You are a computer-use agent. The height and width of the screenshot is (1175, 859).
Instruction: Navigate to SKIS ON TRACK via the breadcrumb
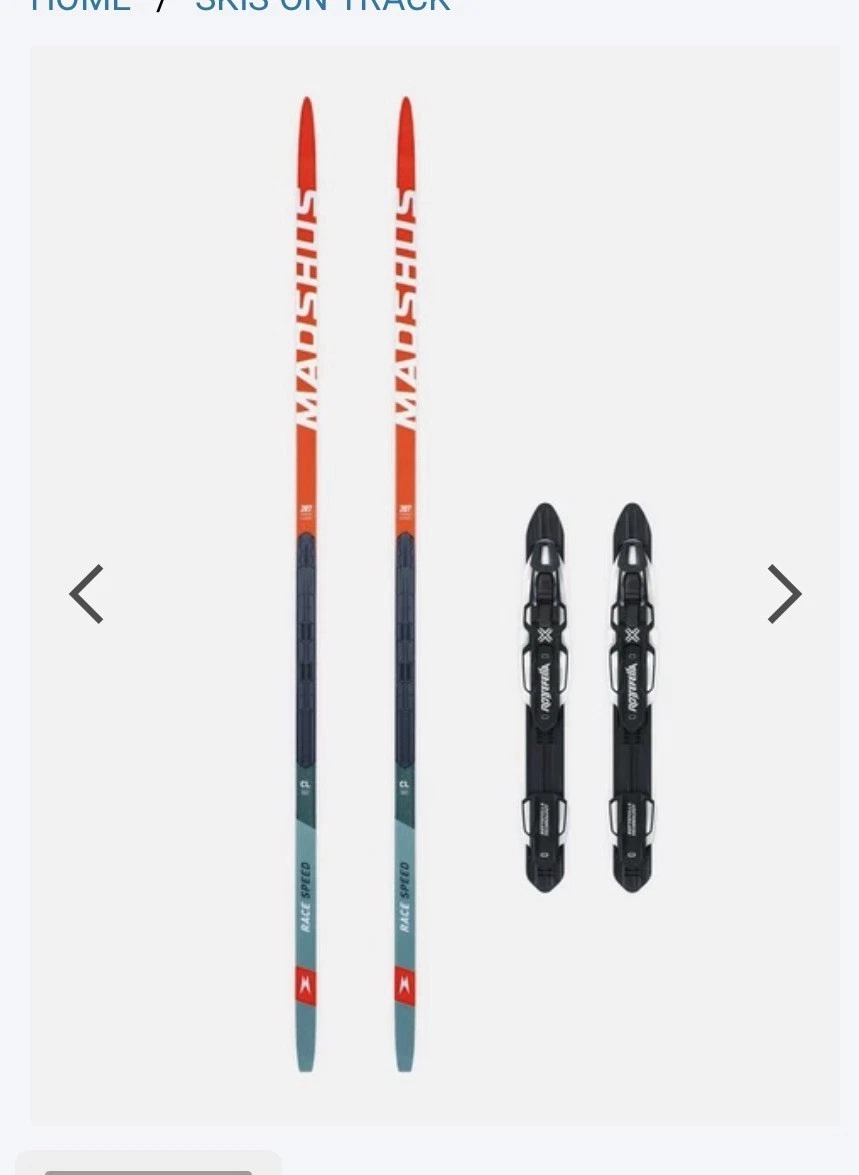coord(322,6)
